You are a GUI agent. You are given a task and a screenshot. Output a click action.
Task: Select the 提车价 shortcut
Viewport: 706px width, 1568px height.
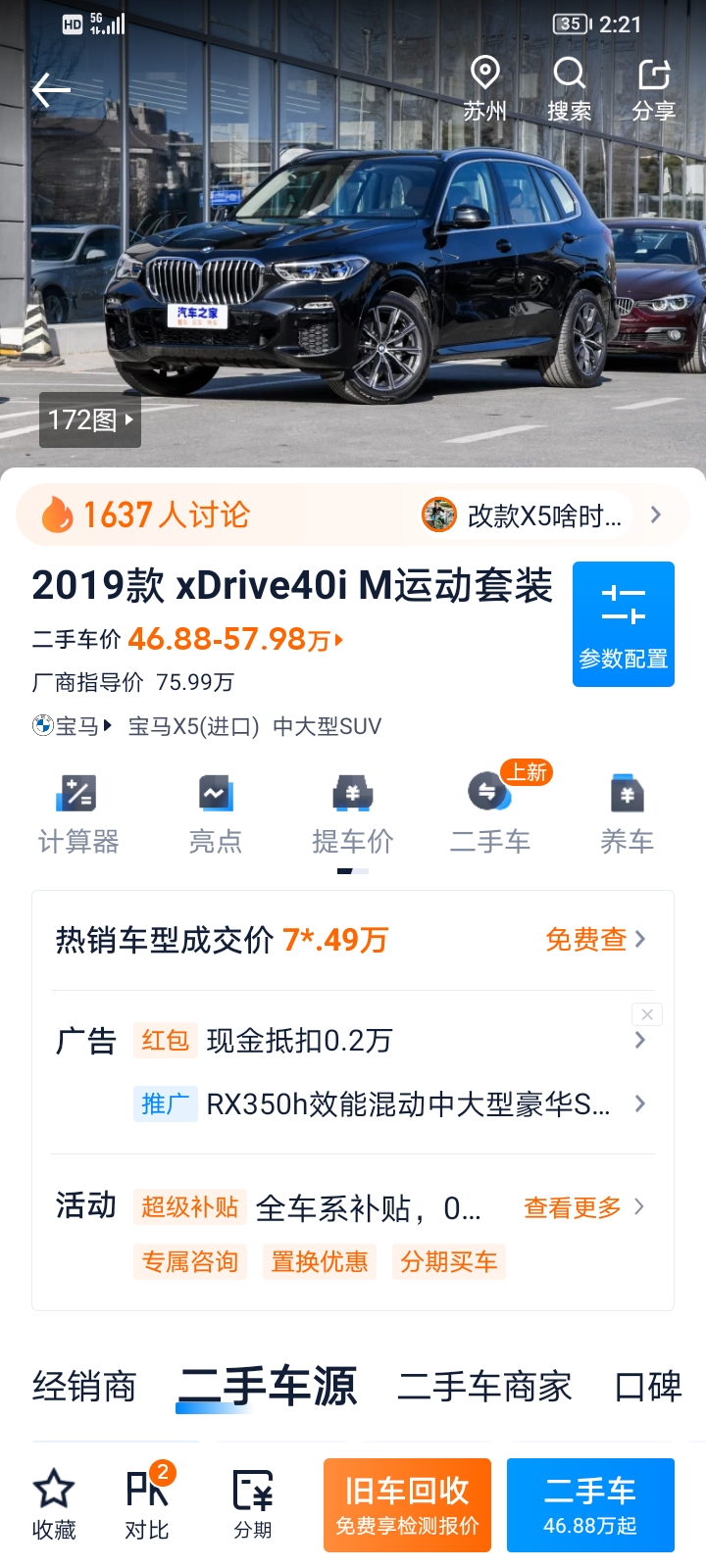353,815
